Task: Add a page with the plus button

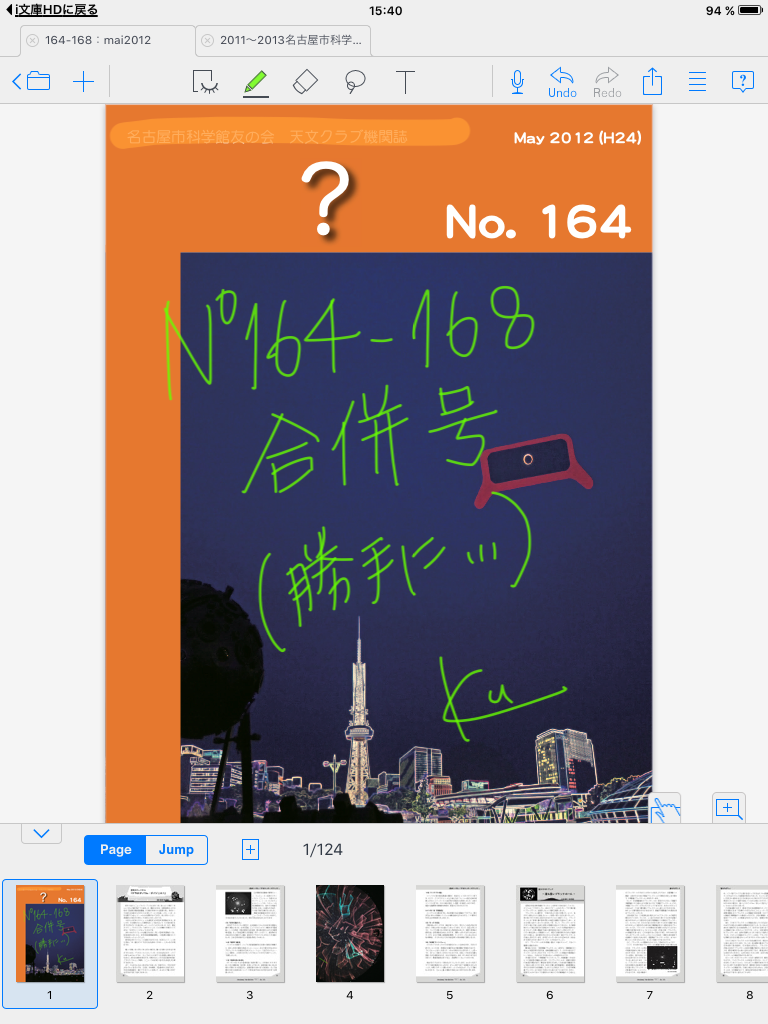Action: [x=251, y=850]
